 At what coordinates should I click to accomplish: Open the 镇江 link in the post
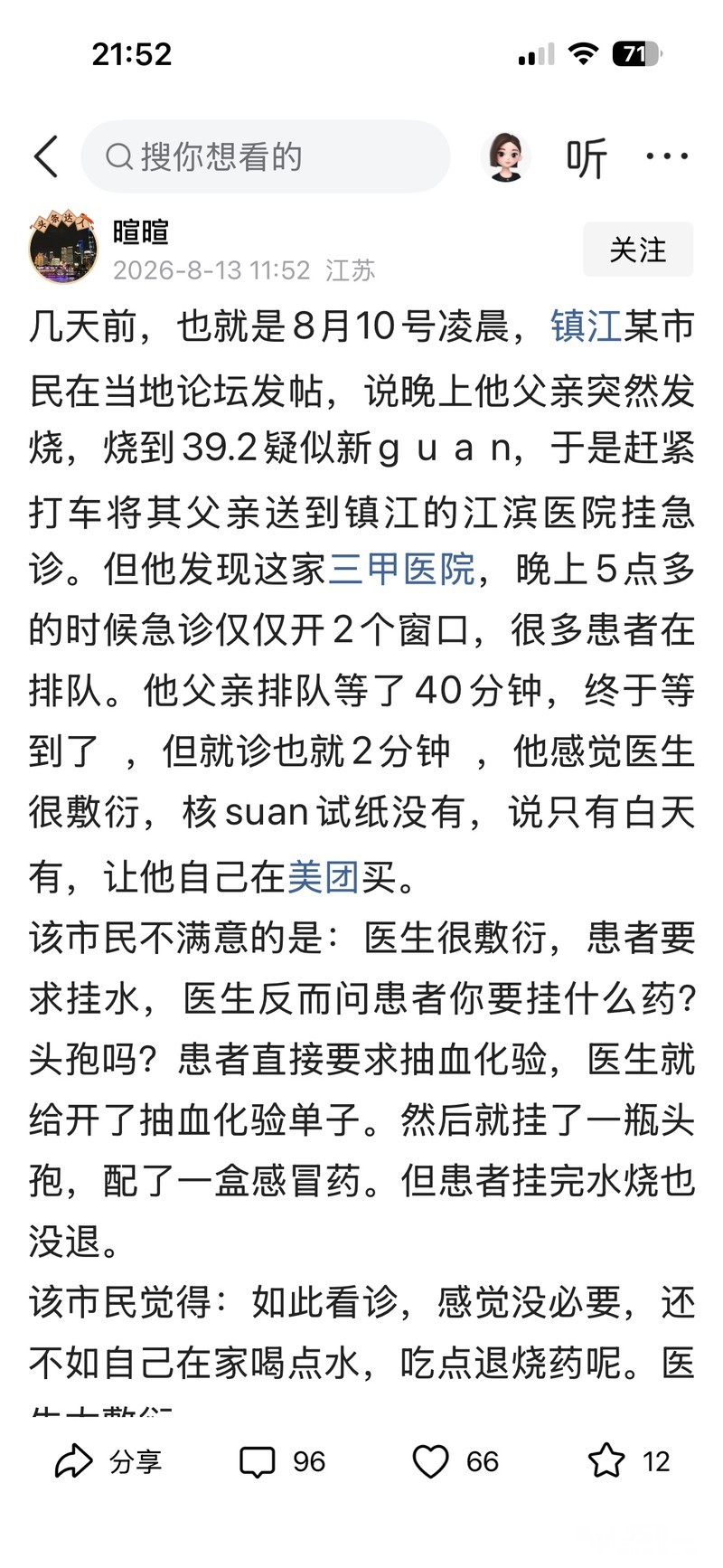(x=586, y=326)
